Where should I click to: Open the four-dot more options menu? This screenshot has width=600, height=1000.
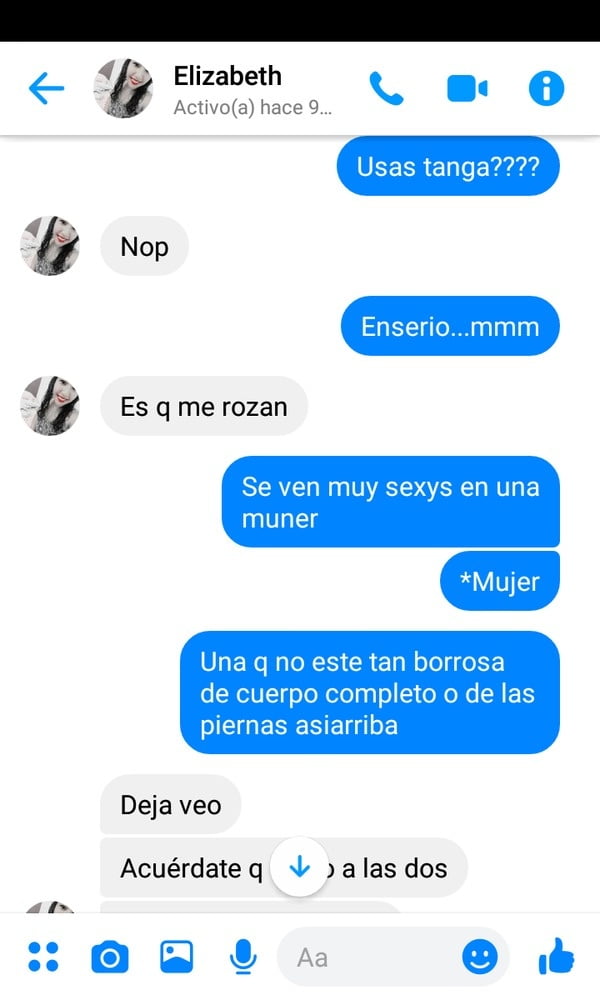point(43,957)
